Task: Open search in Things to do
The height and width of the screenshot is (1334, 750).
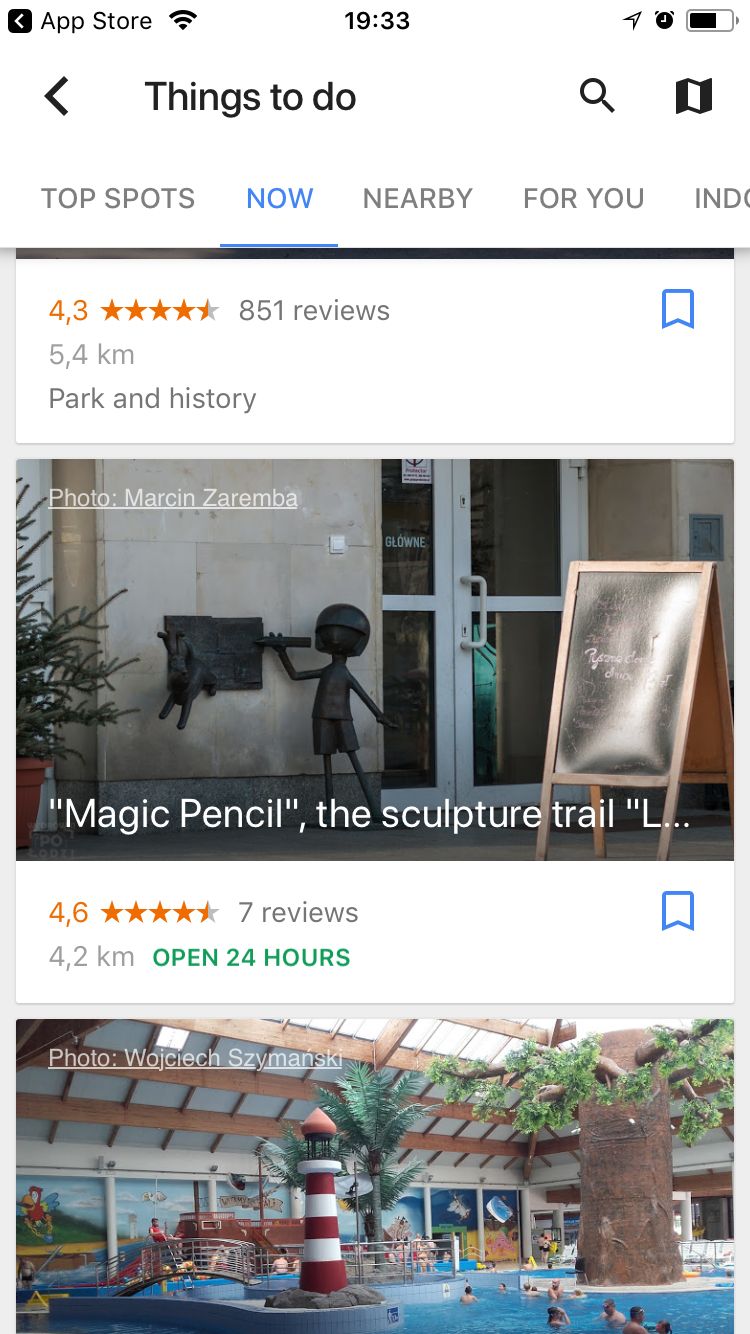Action: click(597, 96)
